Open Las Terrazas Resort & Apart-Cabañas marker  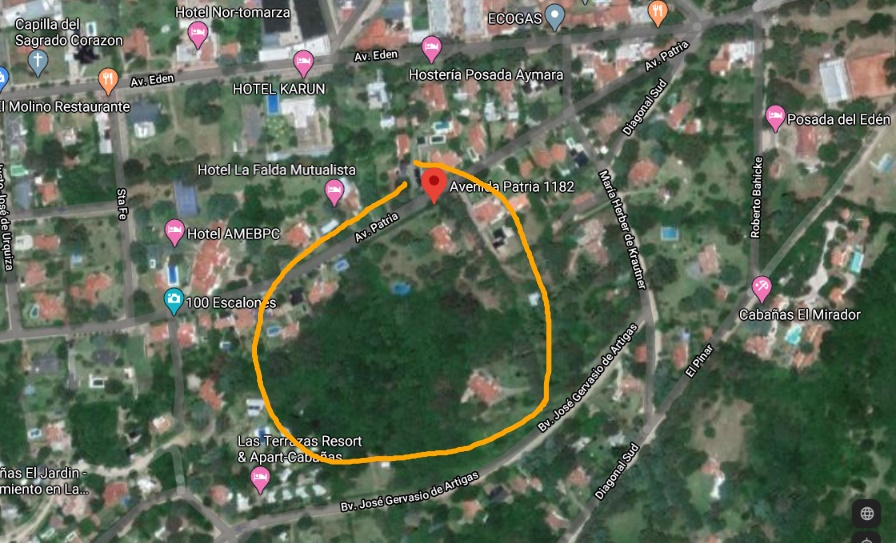pos(260,478)
